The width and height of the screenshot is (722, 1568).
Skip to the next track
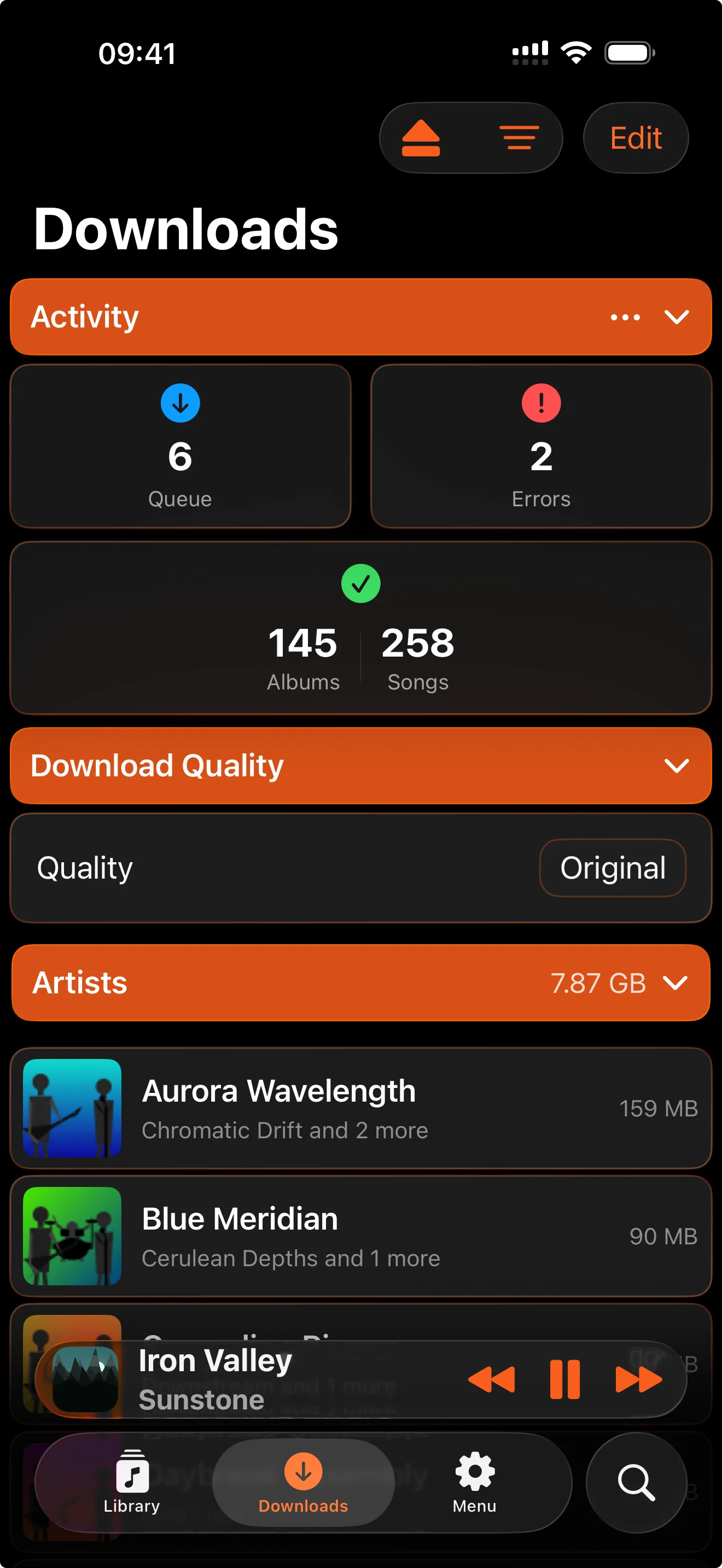(640, 1379)
